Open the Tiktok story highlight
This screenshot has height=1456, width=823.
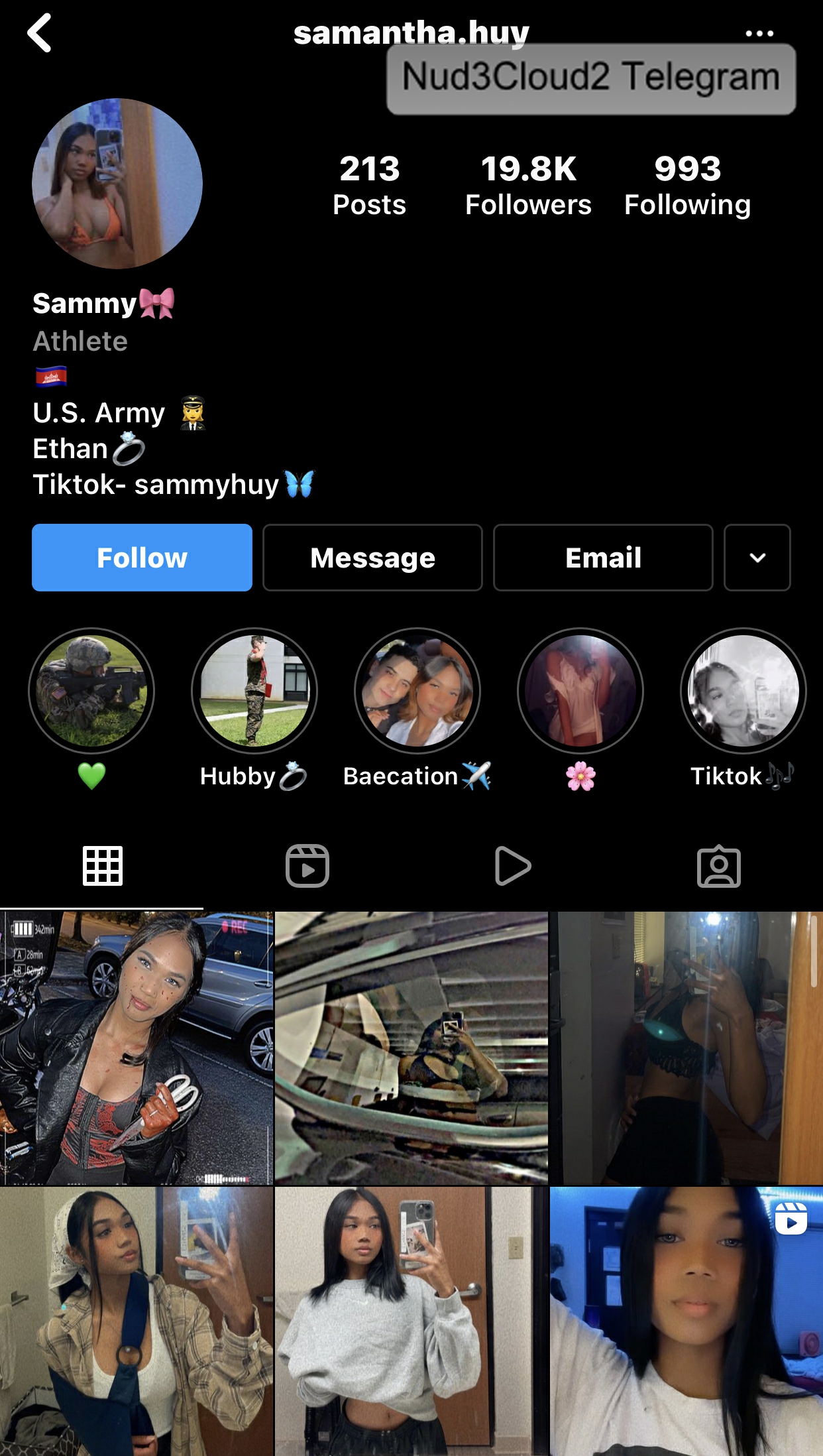pos(743,691)
